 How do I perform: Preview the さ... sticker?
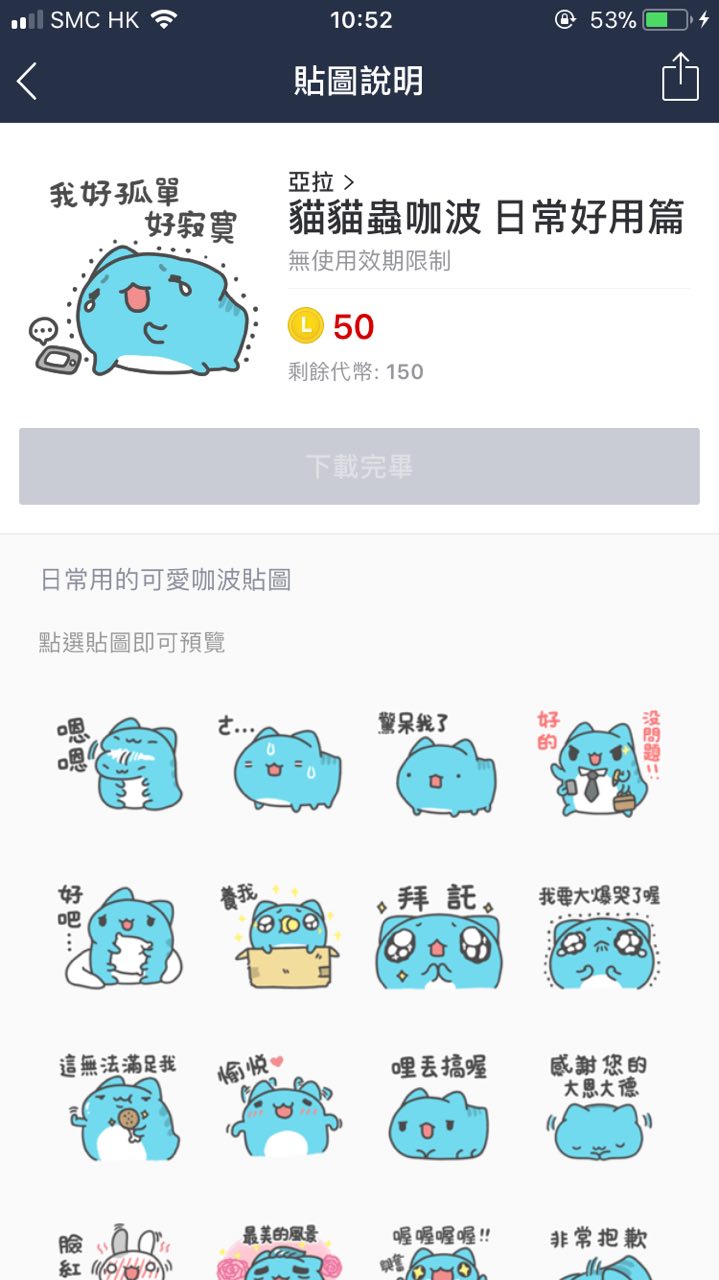click(x=279, y=763)
